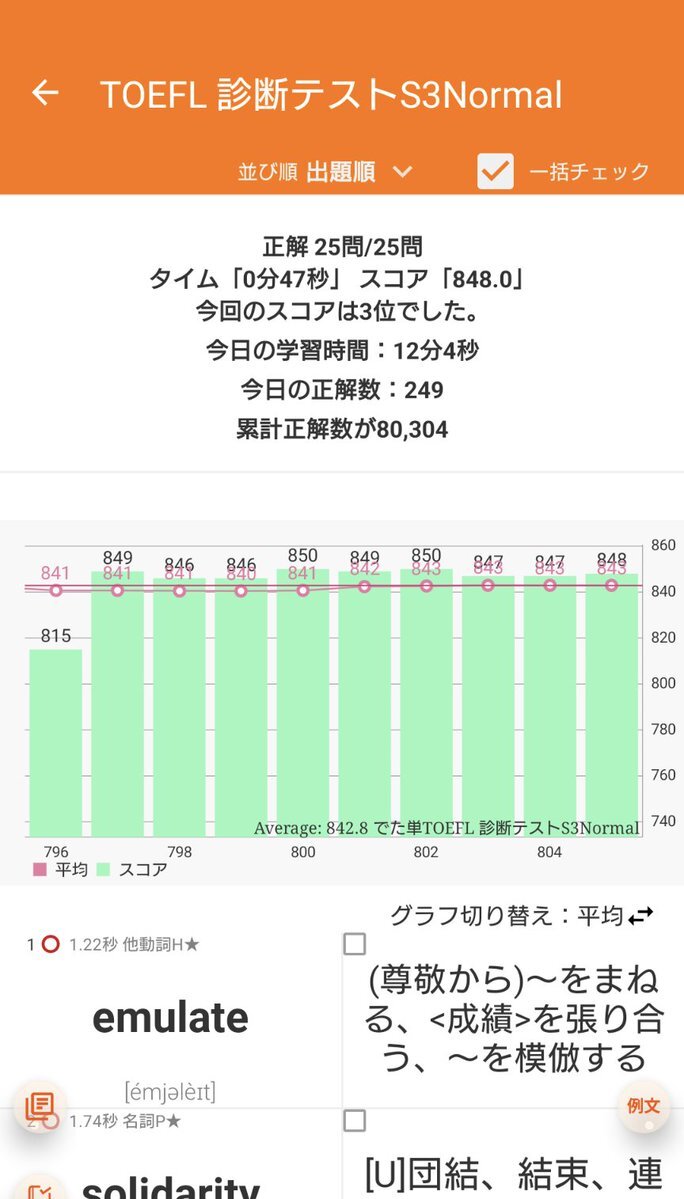This screenshot has width=684, height=1199.
Task: Open the emulate word entry
Action: (x=170, y=1018)
